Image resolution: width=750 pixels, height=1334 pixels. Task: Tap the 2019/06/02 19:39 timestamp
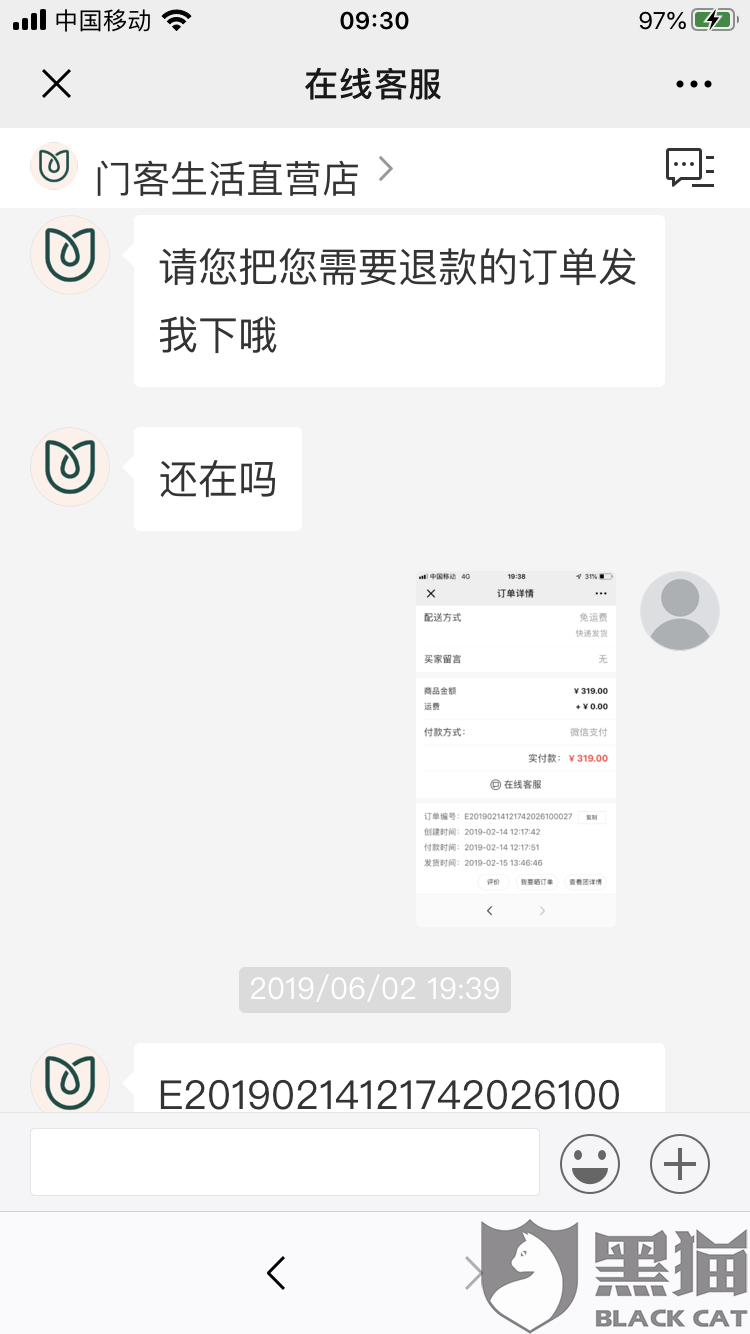click(374, 989)
